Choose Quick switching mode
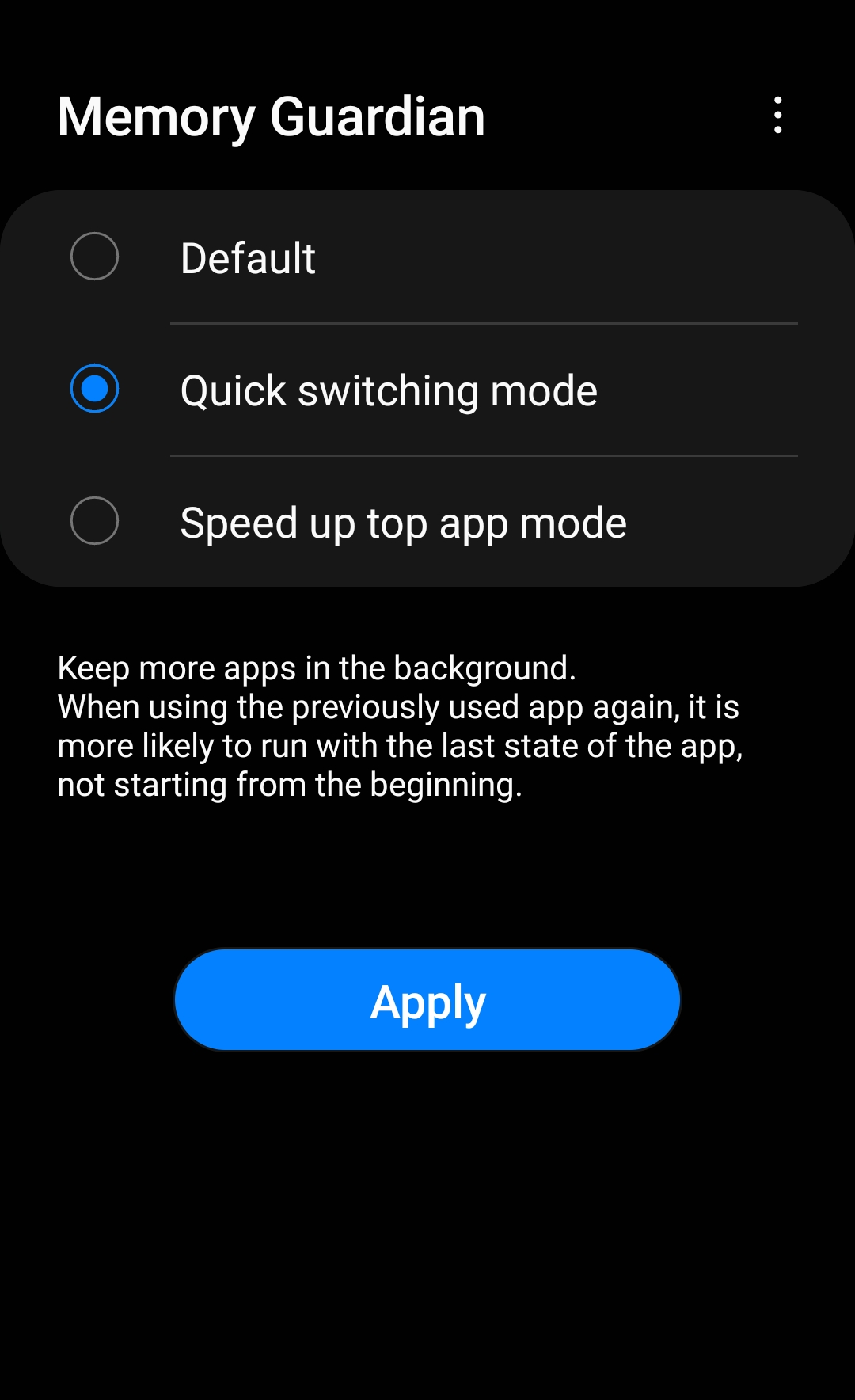The height and width of the screenshot is (1400, 855). pos(95,389)
